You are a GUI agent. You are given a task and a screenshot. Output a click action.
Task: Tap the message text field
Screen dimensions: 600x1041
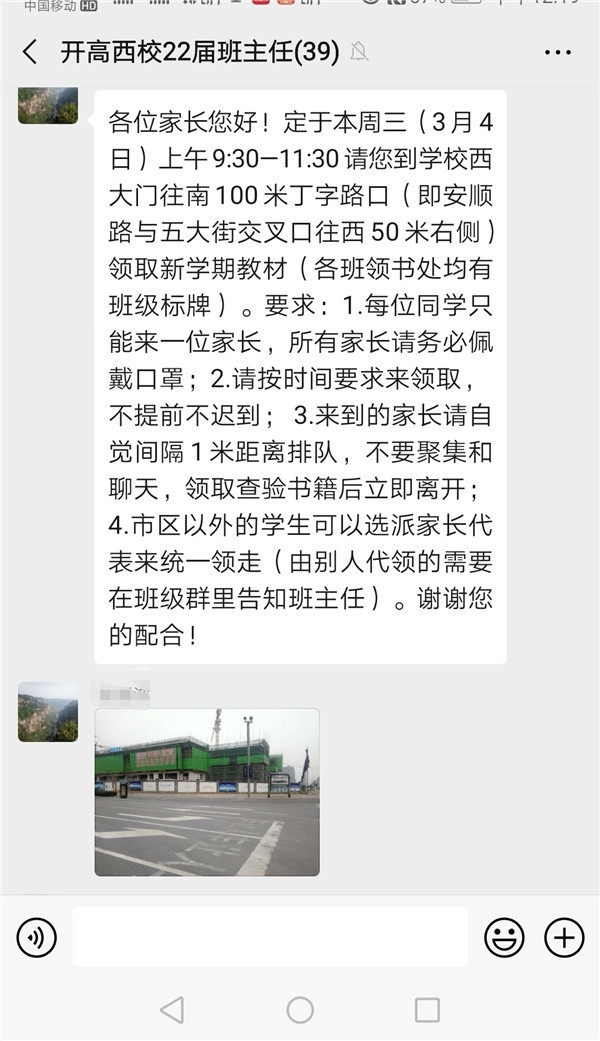pyautogui.click(x=270, y=937)
